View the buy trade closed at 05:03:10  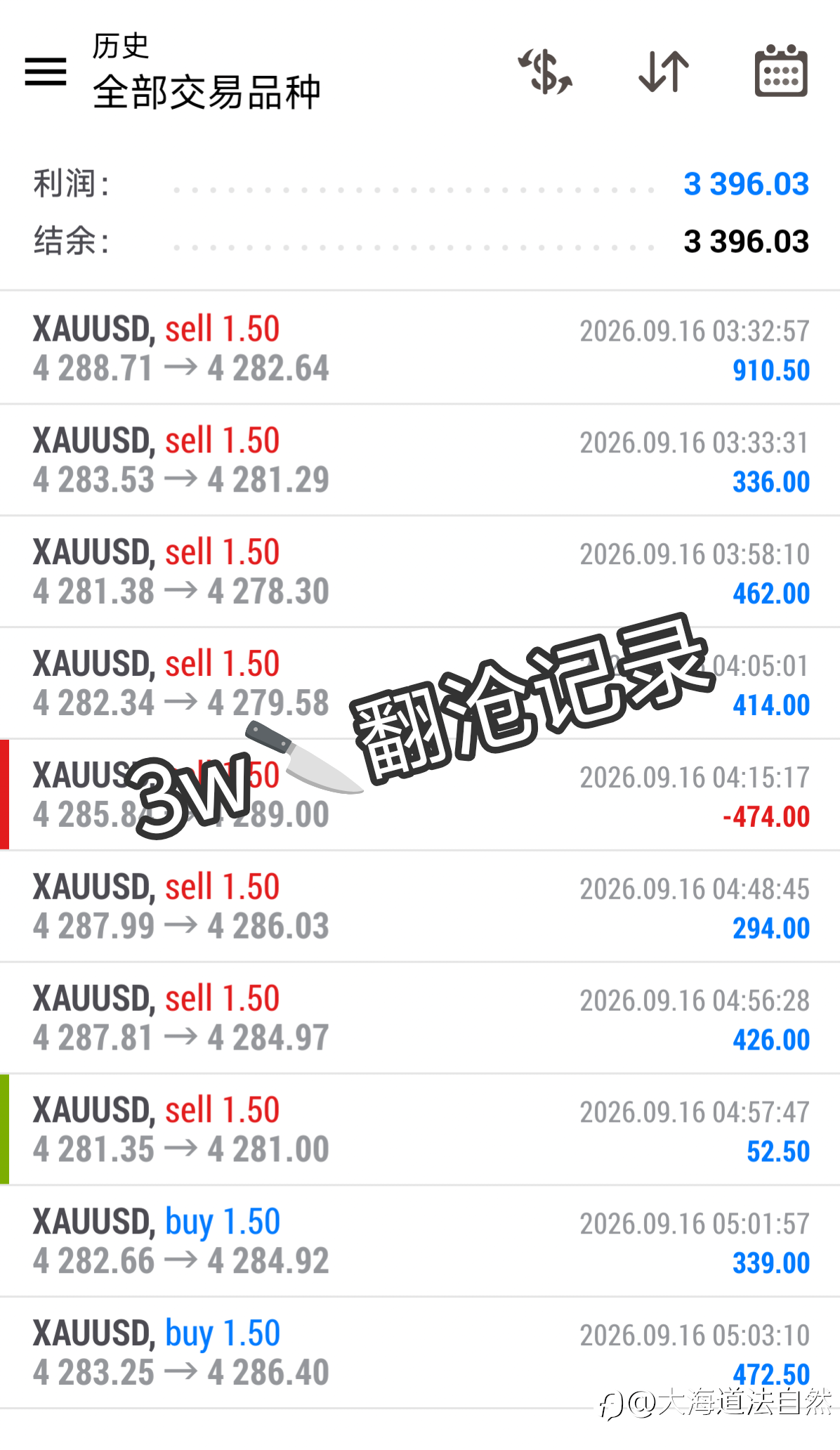click(420, 1353)
